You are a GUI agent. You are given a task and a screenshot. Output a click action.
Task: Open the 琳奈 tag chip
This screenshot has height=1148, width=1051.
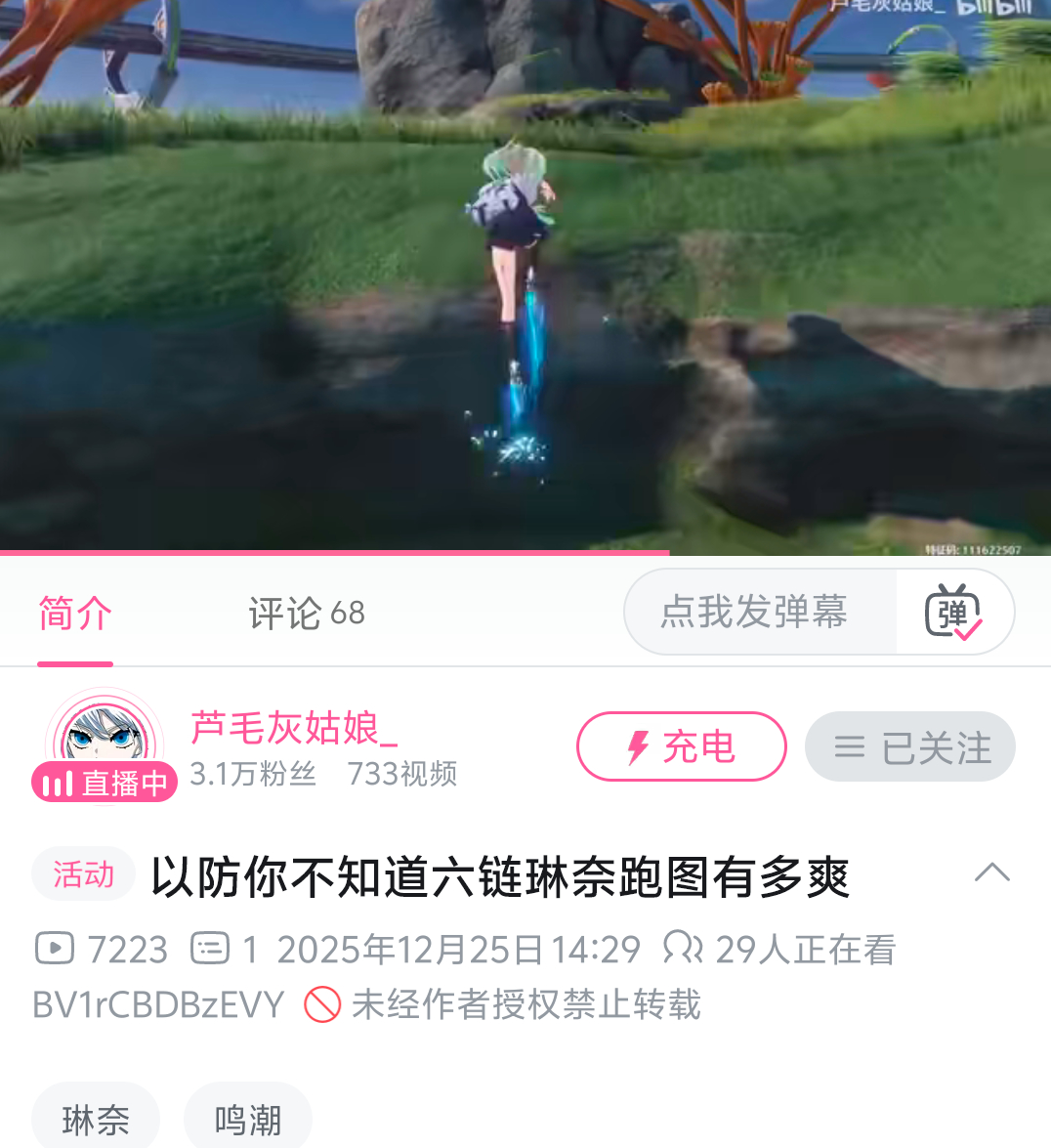96,1119
